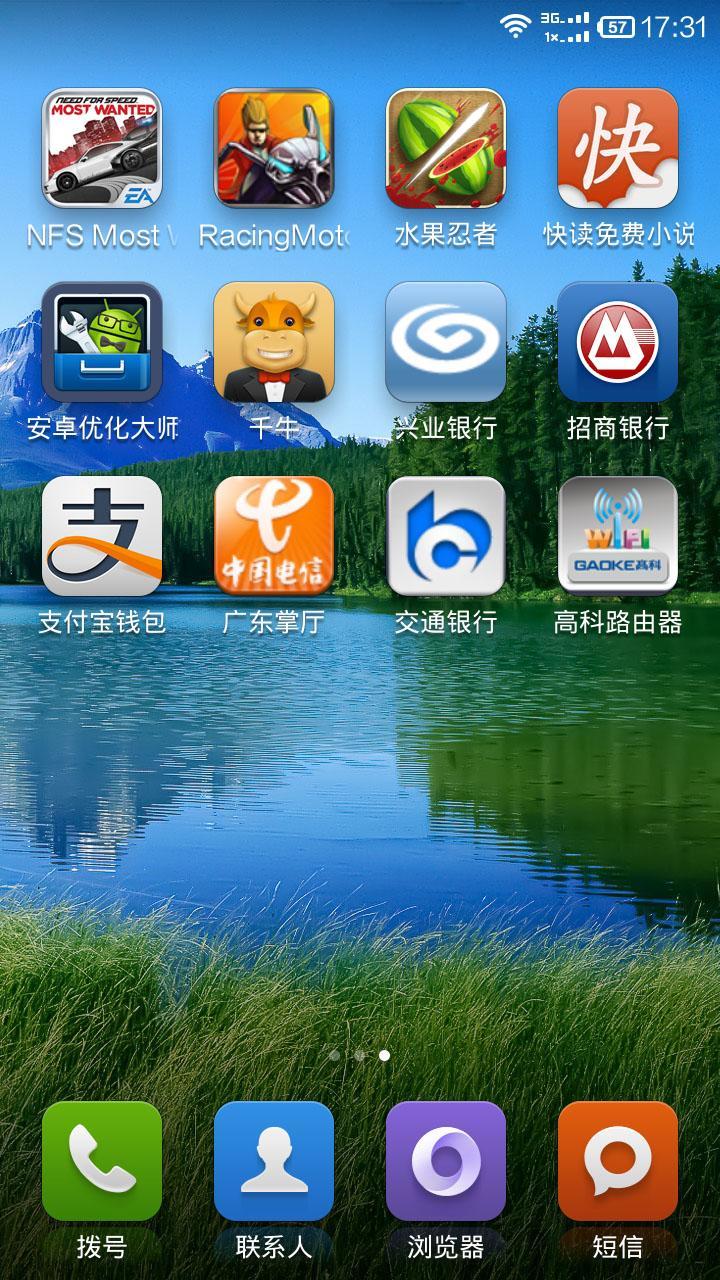Screen dimensions: 720x1280
Task: Open 短信 messages
Action: coord(618,1162)
